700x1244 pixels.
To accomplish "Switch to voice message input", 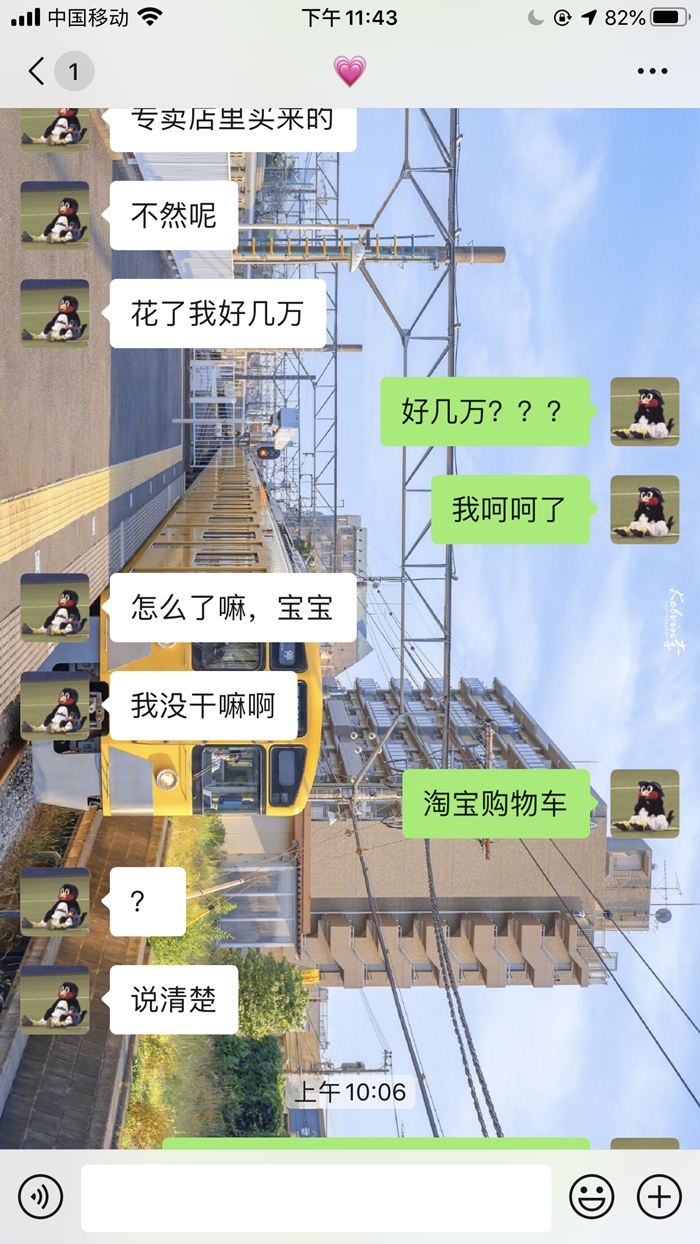I will click(40, 1196).
